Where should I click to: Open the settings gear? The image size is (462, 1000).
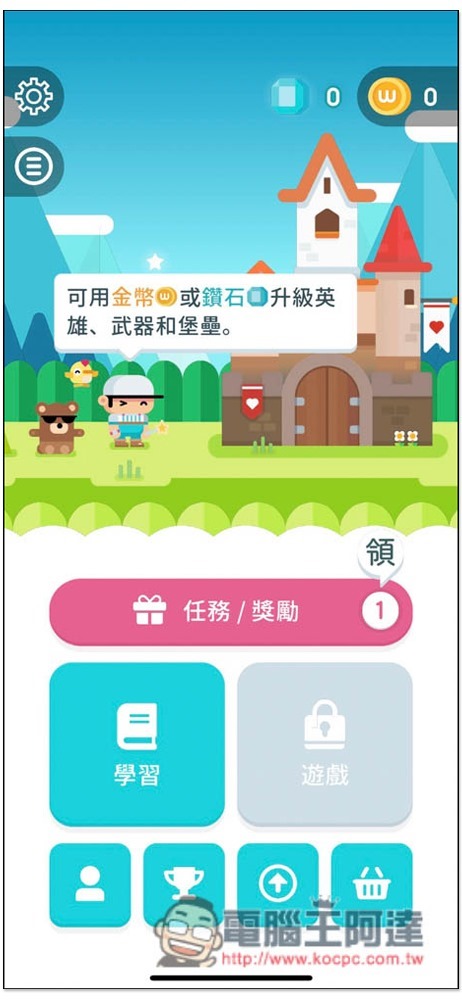pos(33,96)
